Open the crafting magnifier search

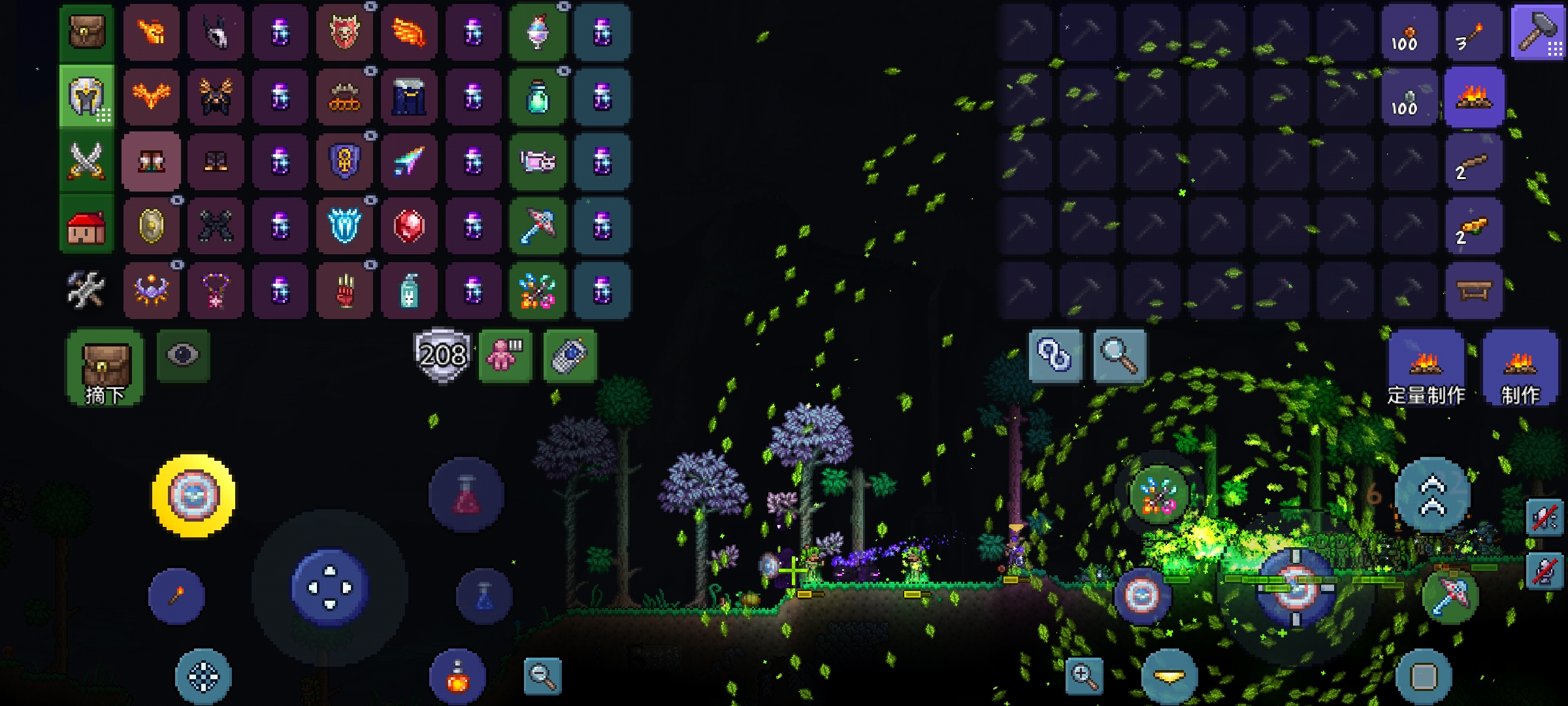[x=1119, y=356]
